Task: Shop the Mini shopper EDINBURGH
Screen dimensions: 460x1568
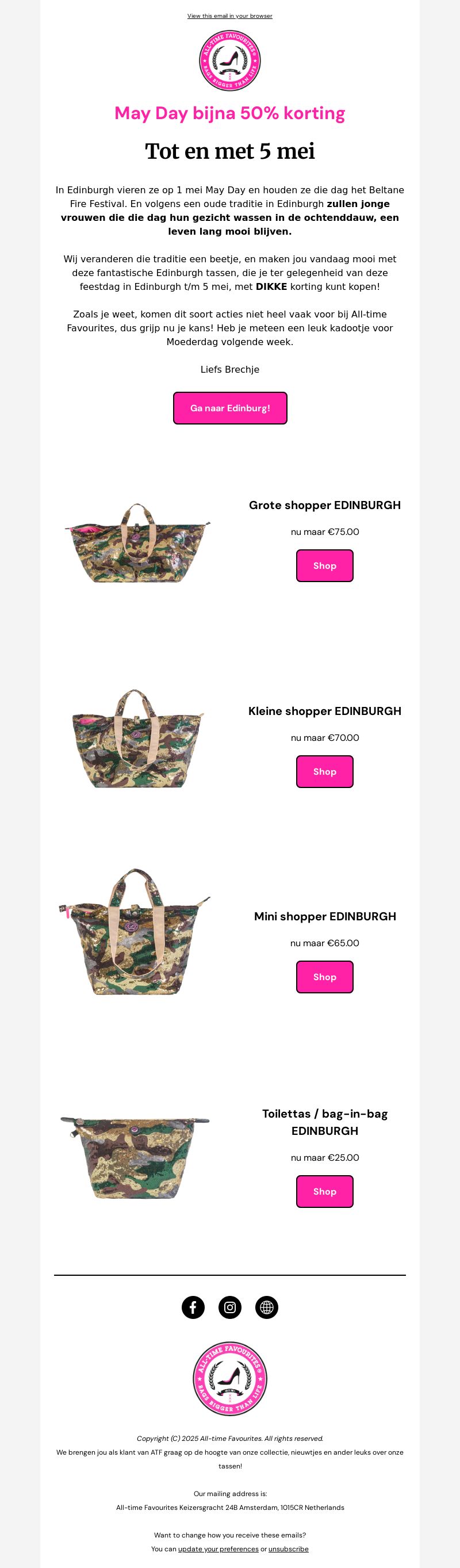Action: tap(324, 976)
